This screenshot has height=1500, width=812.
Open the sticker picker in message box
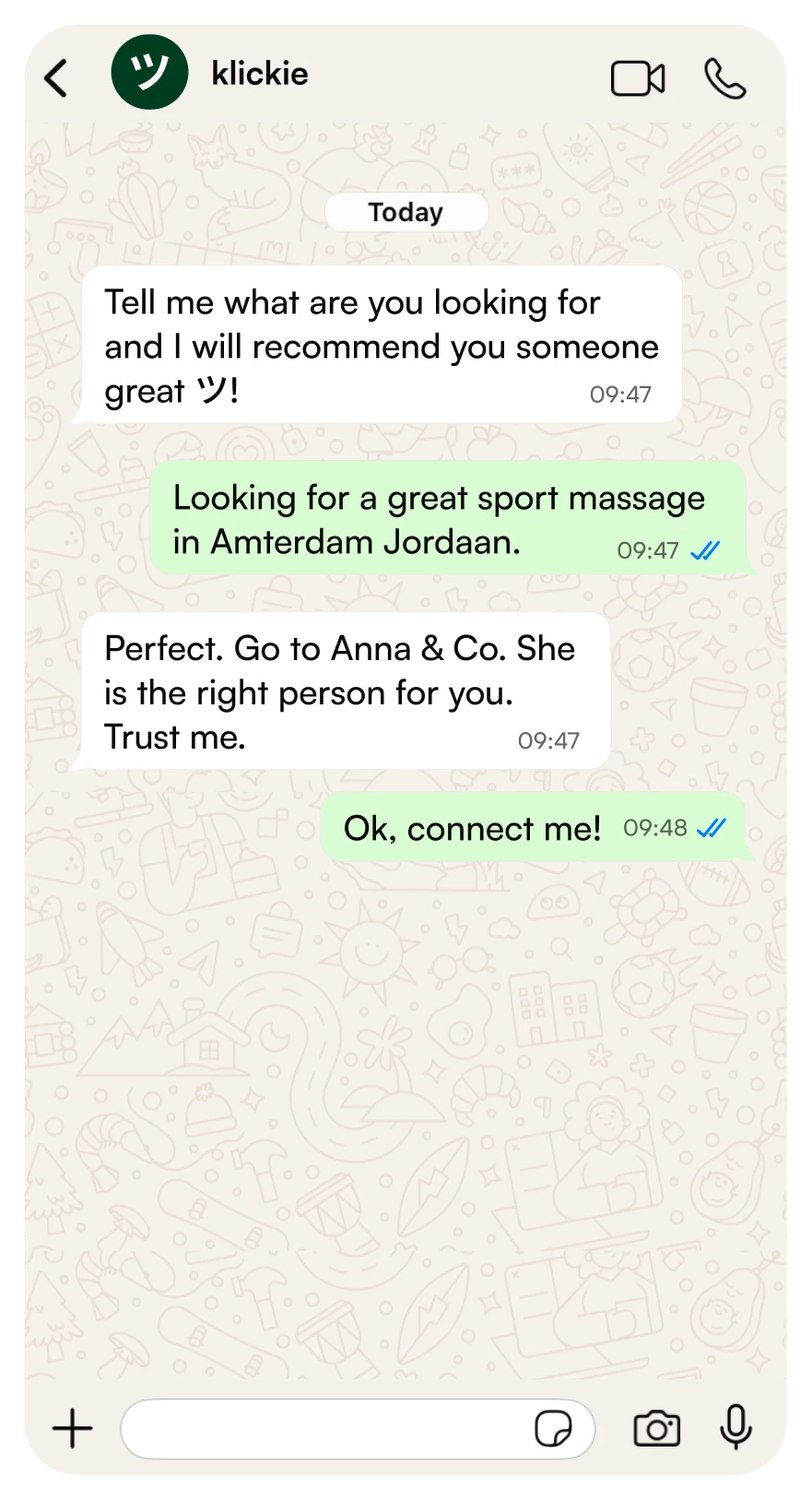click(x=553, y=1429)
